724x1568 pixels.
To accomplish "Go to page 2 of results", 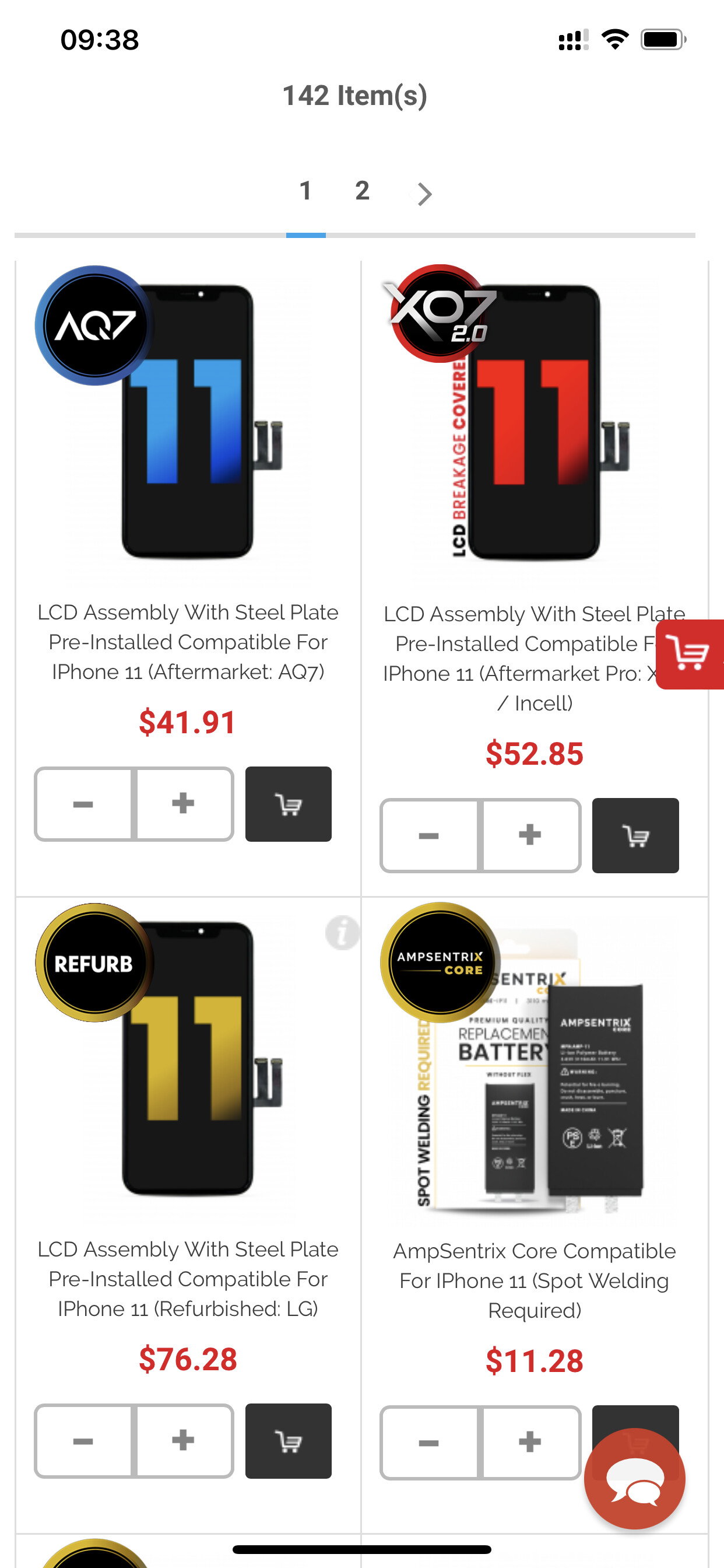I will (x=362, y=191).
